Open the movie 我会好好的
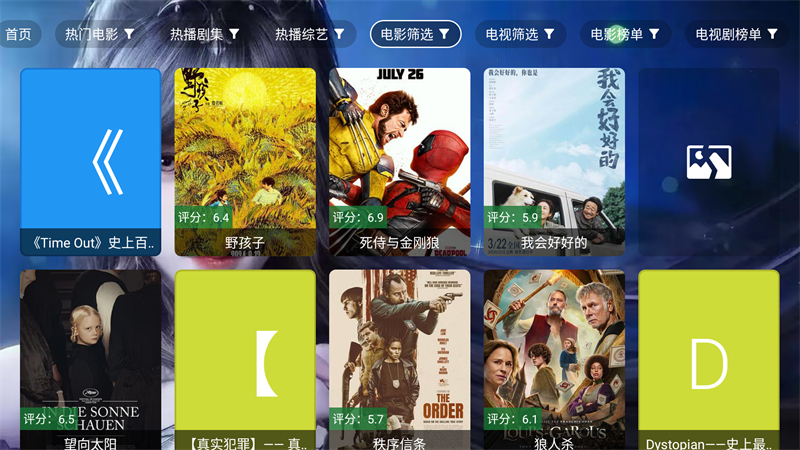Image resolution: width=800 pixels, height=450 pixels. (x=554, y=160)
